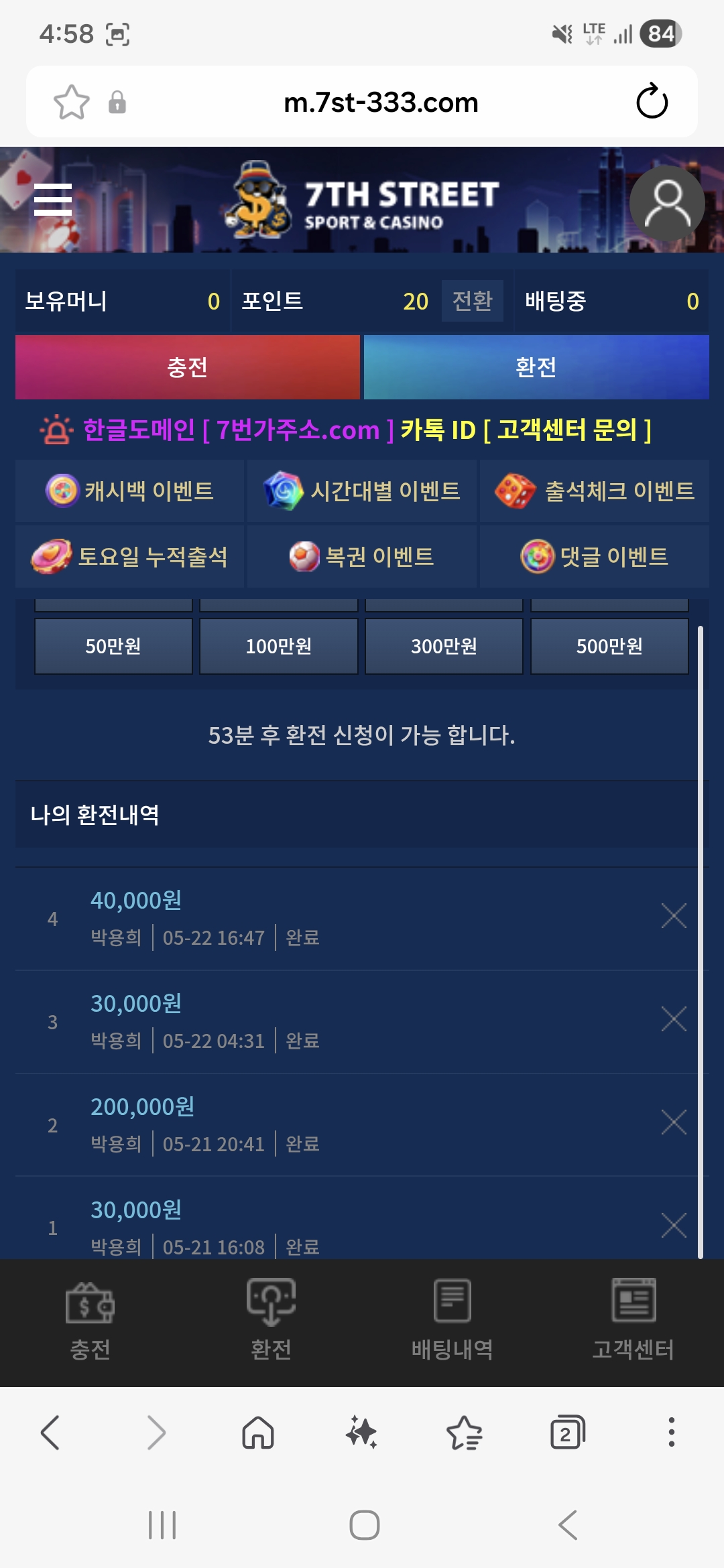724x1568 pixels.
Task: Open 캐시백 이벤트
Action: [x=129, y=491]
